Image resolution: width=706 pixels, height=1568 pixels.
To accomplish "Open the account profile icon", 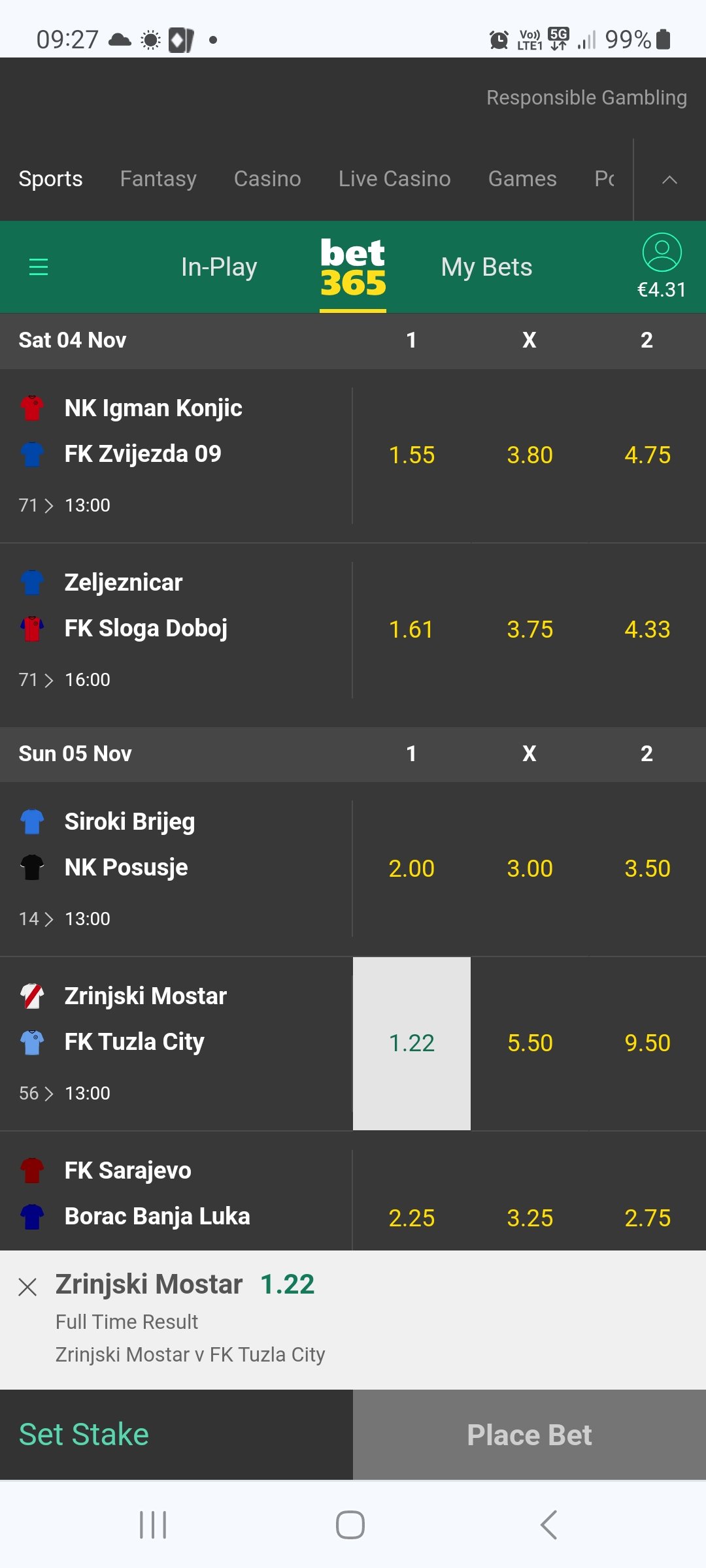I will point(662,252).
